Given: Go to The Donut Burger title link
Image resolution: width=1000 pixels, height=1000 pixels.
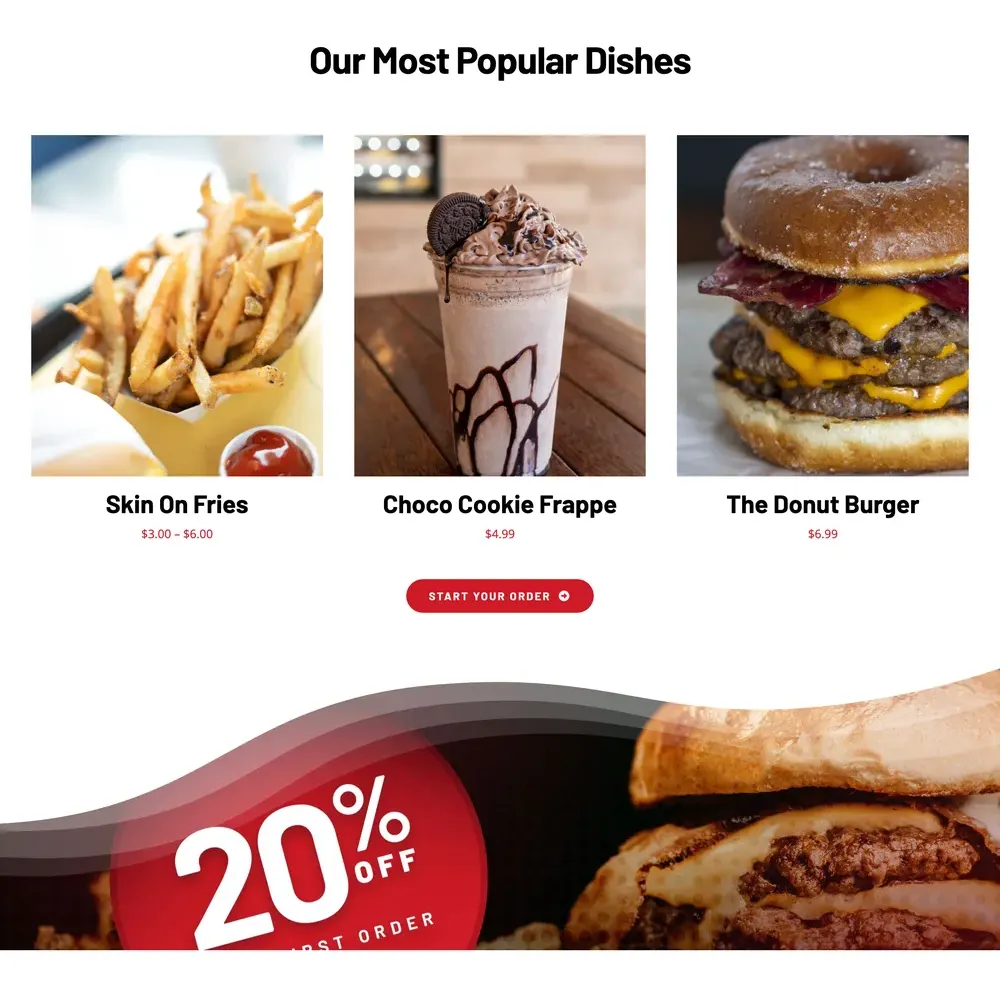Looking at the screenshot, I should pos(822,505).
